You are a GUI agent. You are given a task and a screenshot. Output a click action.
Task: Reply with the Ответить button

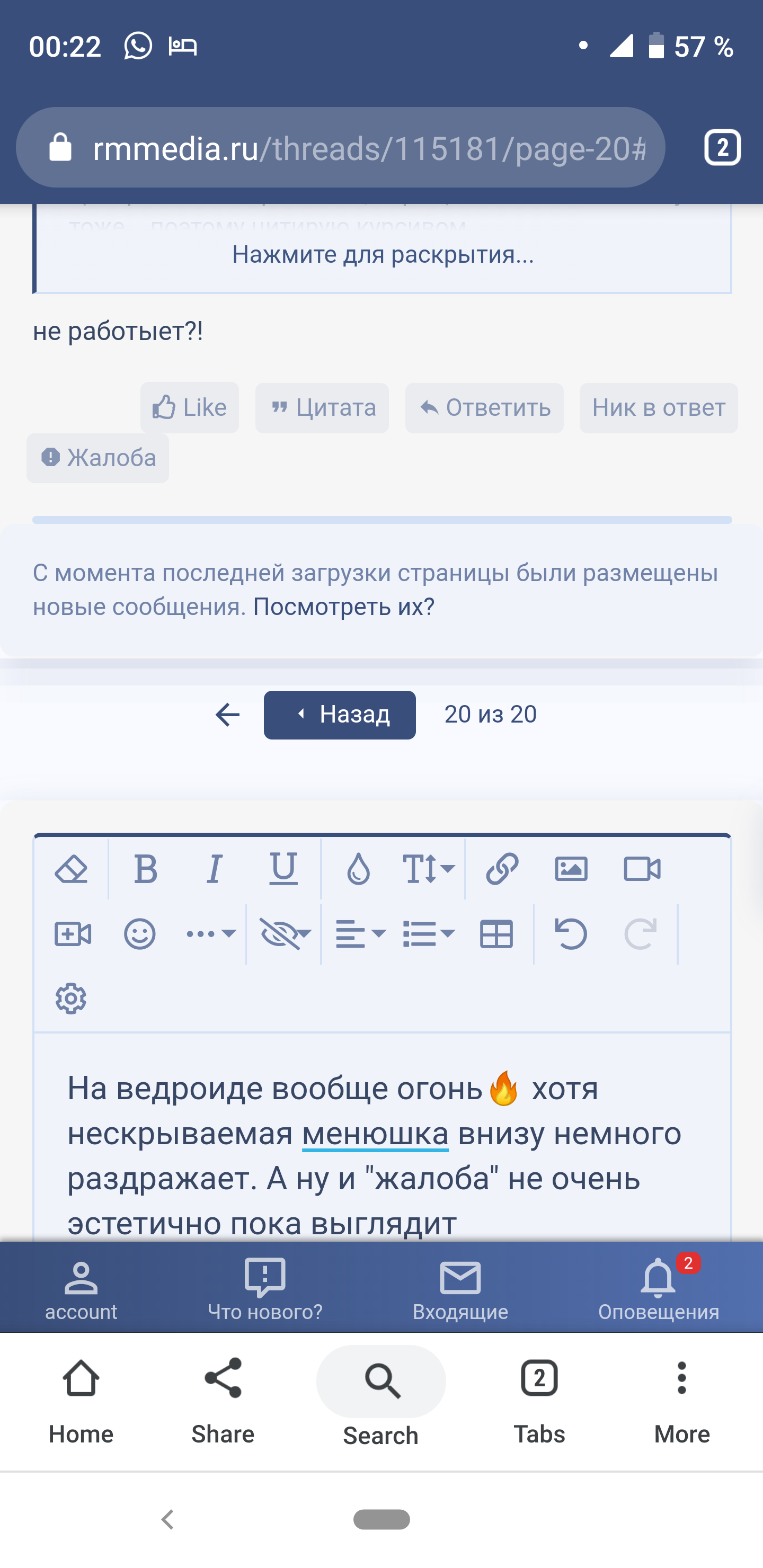[484, 408]
